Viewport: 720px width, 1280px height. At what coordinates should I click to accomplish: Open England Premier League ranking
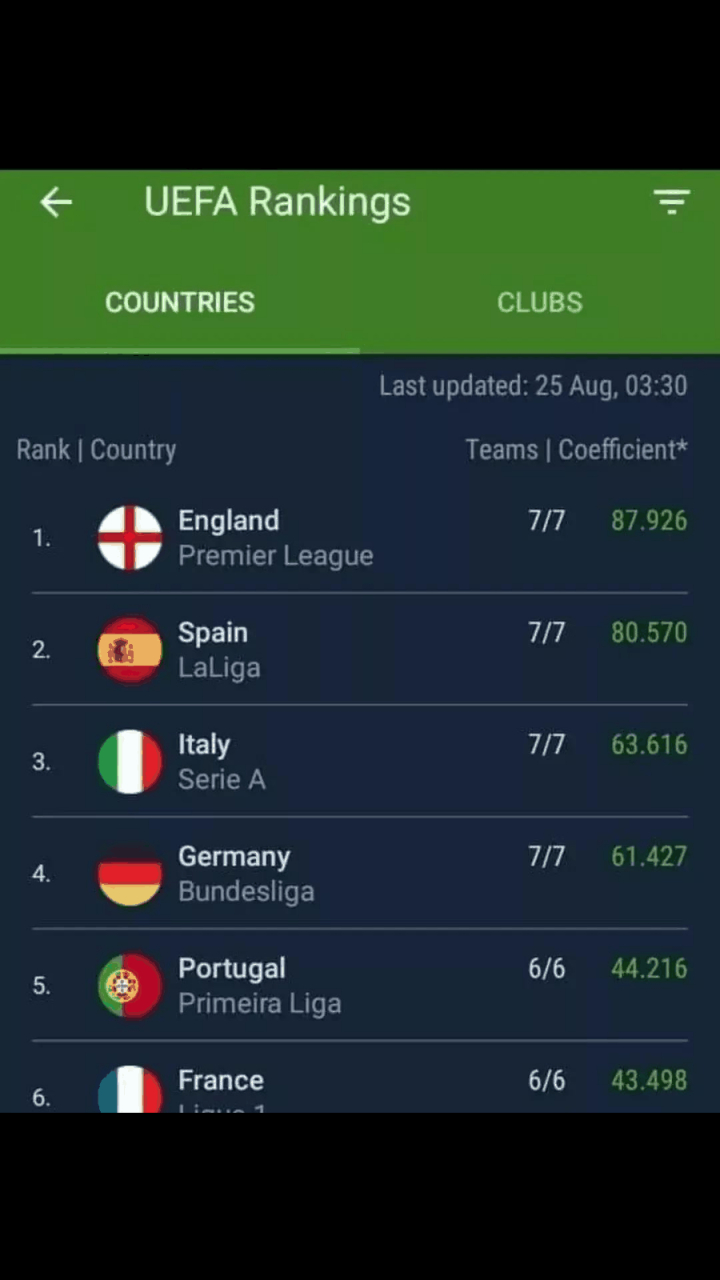360,538
